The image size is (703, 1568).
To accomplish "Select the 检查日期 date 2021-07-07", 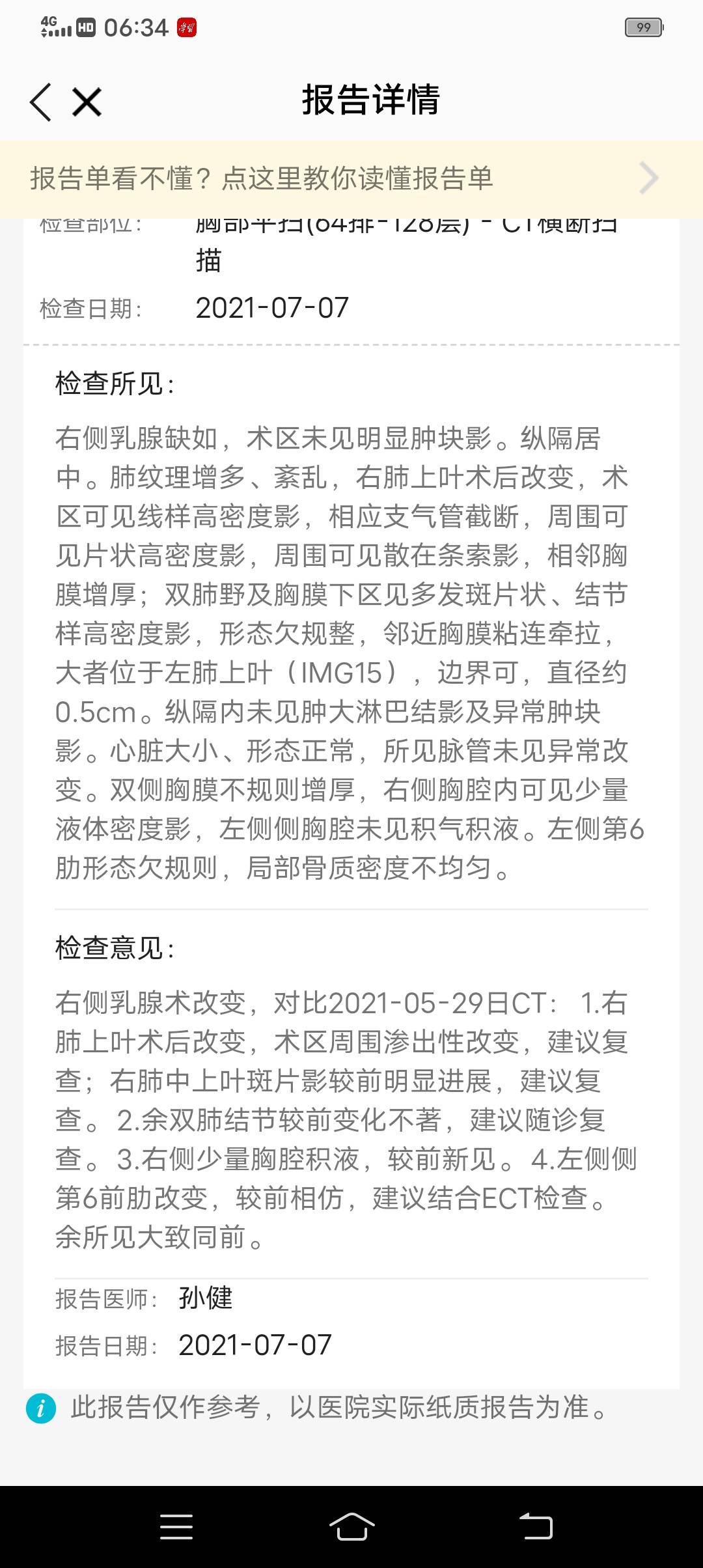I will tap(272, 306).
